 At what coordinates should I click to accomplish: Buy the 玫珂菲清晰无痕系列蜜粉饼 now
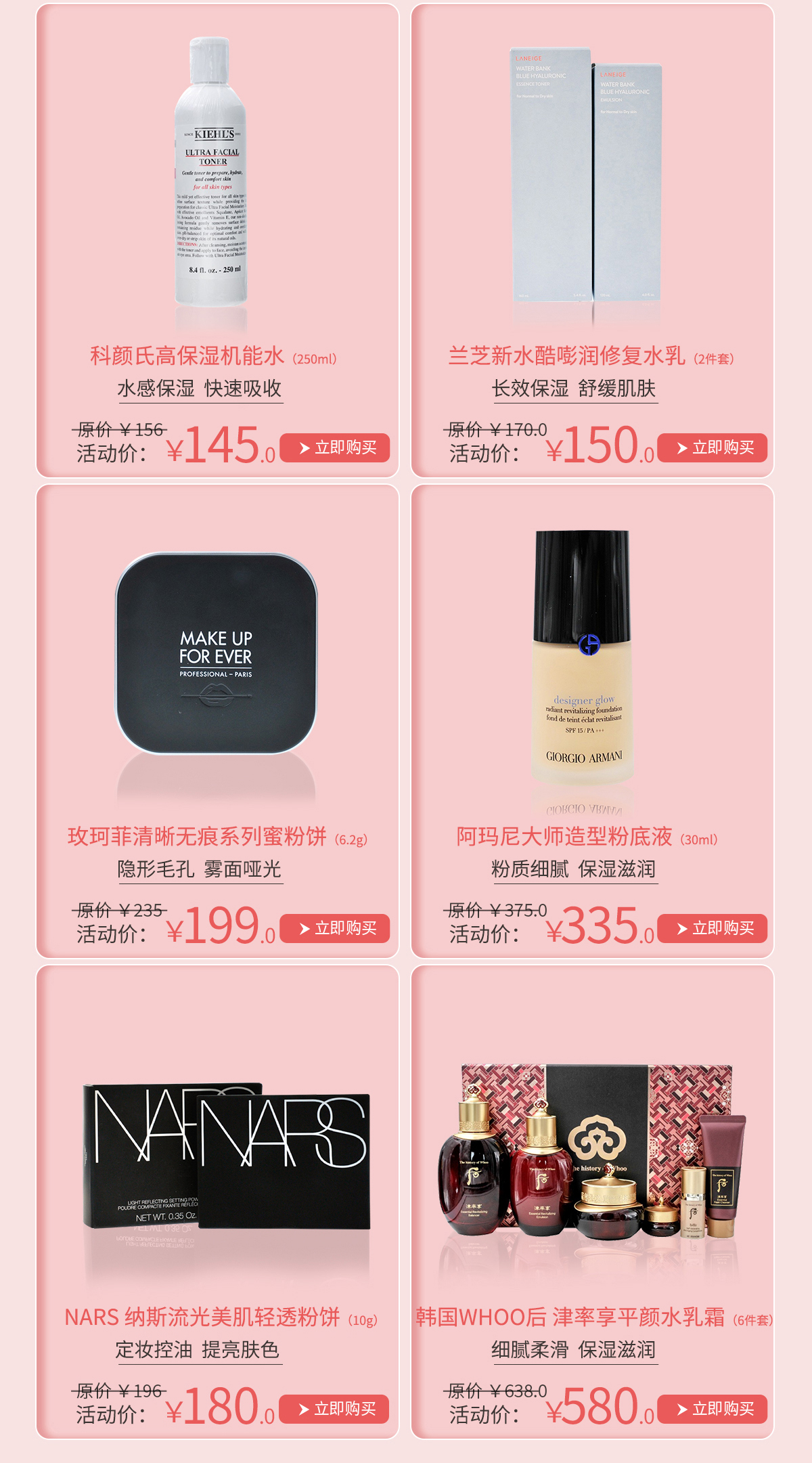pyautogui.click(x=334, y=928)
